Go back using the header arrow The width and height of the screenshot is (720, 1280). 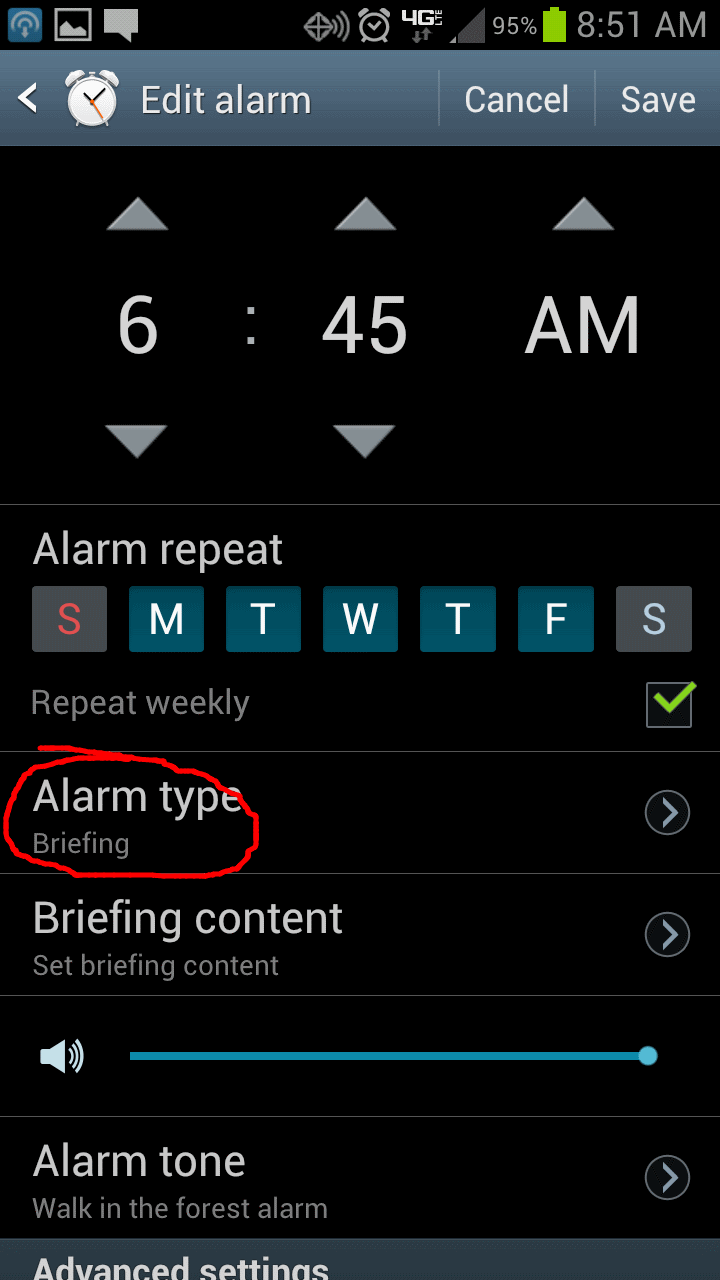tap(28, 99)
